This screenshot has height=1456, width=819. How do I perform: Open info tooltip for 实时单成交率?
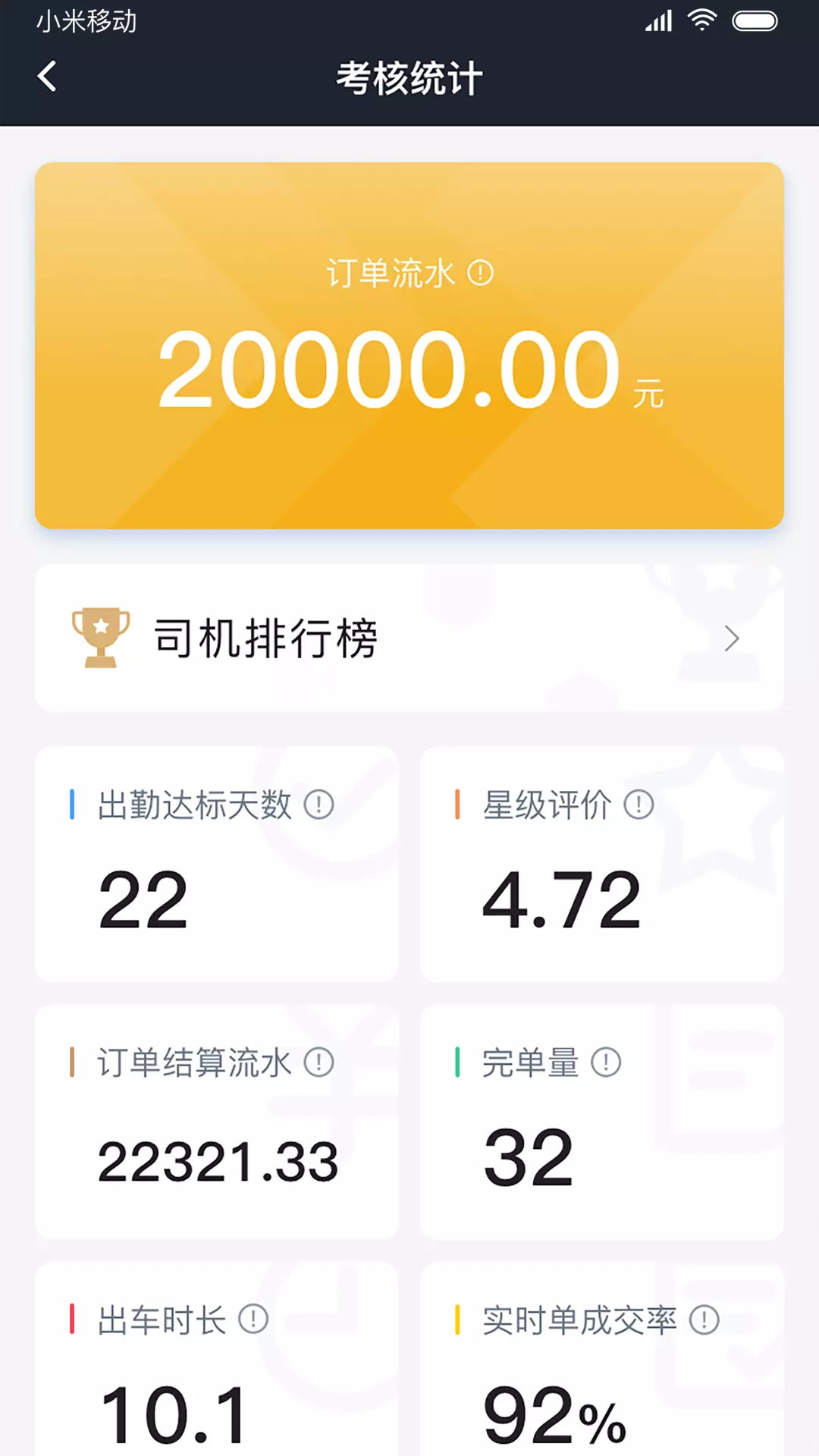click(704, 1320)
